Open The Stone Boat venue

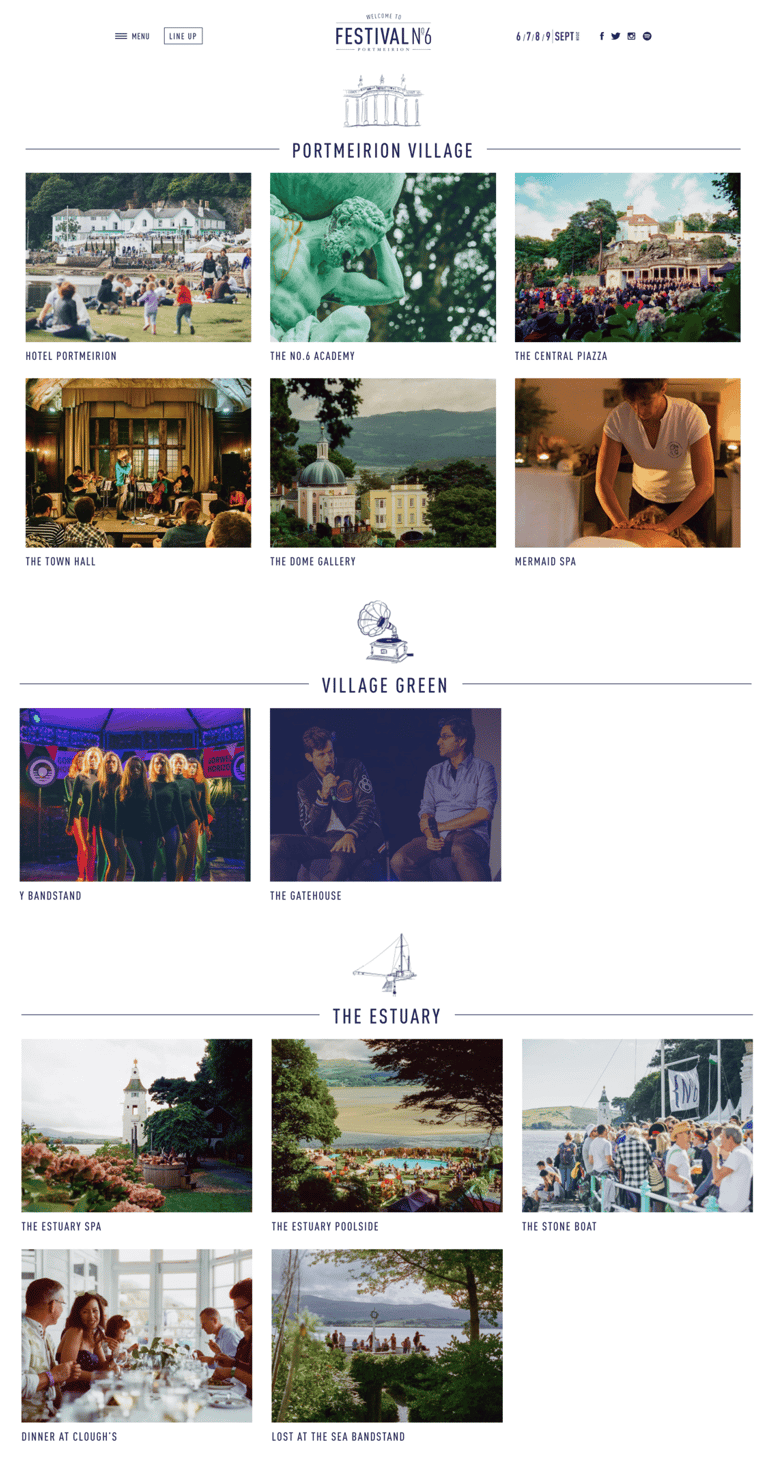[x=637, y=1126]
